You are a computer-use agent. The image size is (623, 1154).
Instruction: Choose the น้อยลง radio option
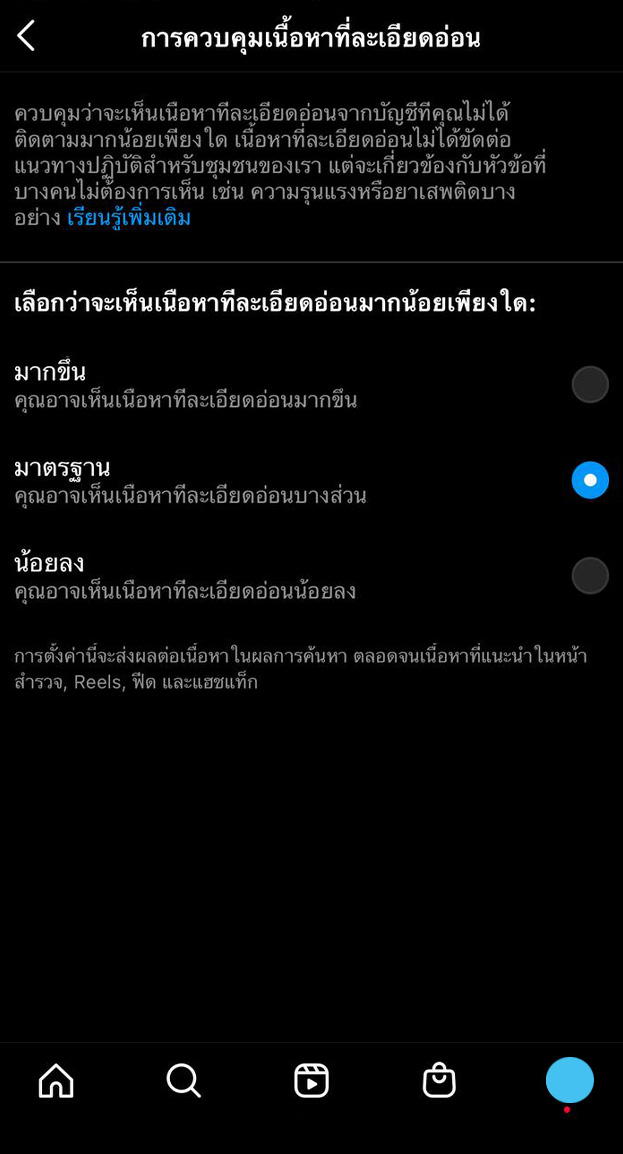590,576
